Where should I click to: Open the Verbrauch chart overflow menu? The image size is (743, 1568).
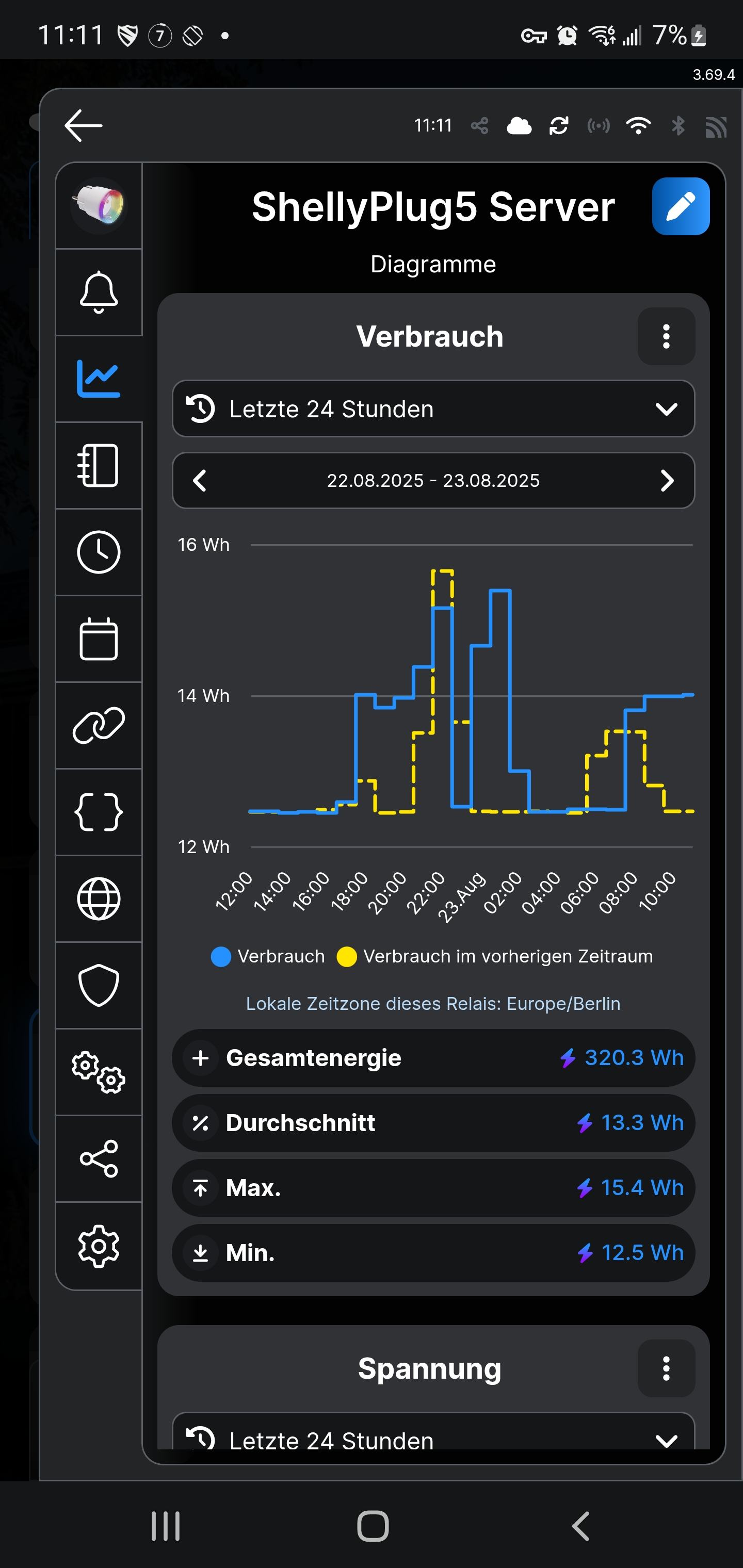tap(666, 337)
